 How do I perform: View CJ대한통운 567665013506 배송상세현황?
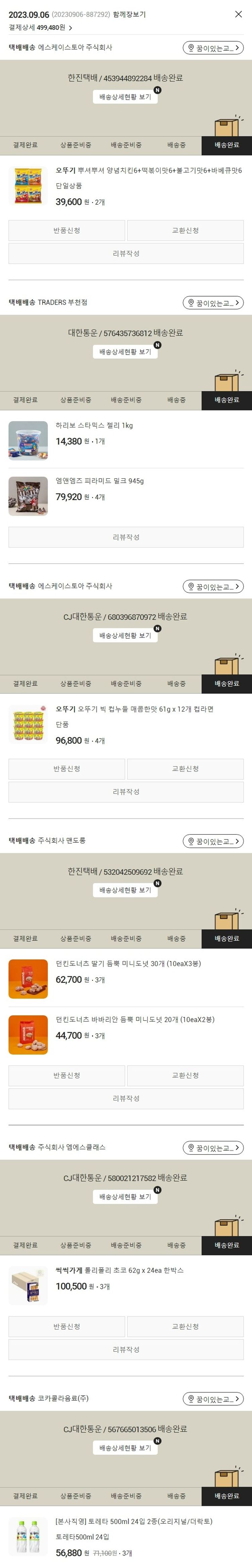pyautogui.click(x=125, y=1448)
